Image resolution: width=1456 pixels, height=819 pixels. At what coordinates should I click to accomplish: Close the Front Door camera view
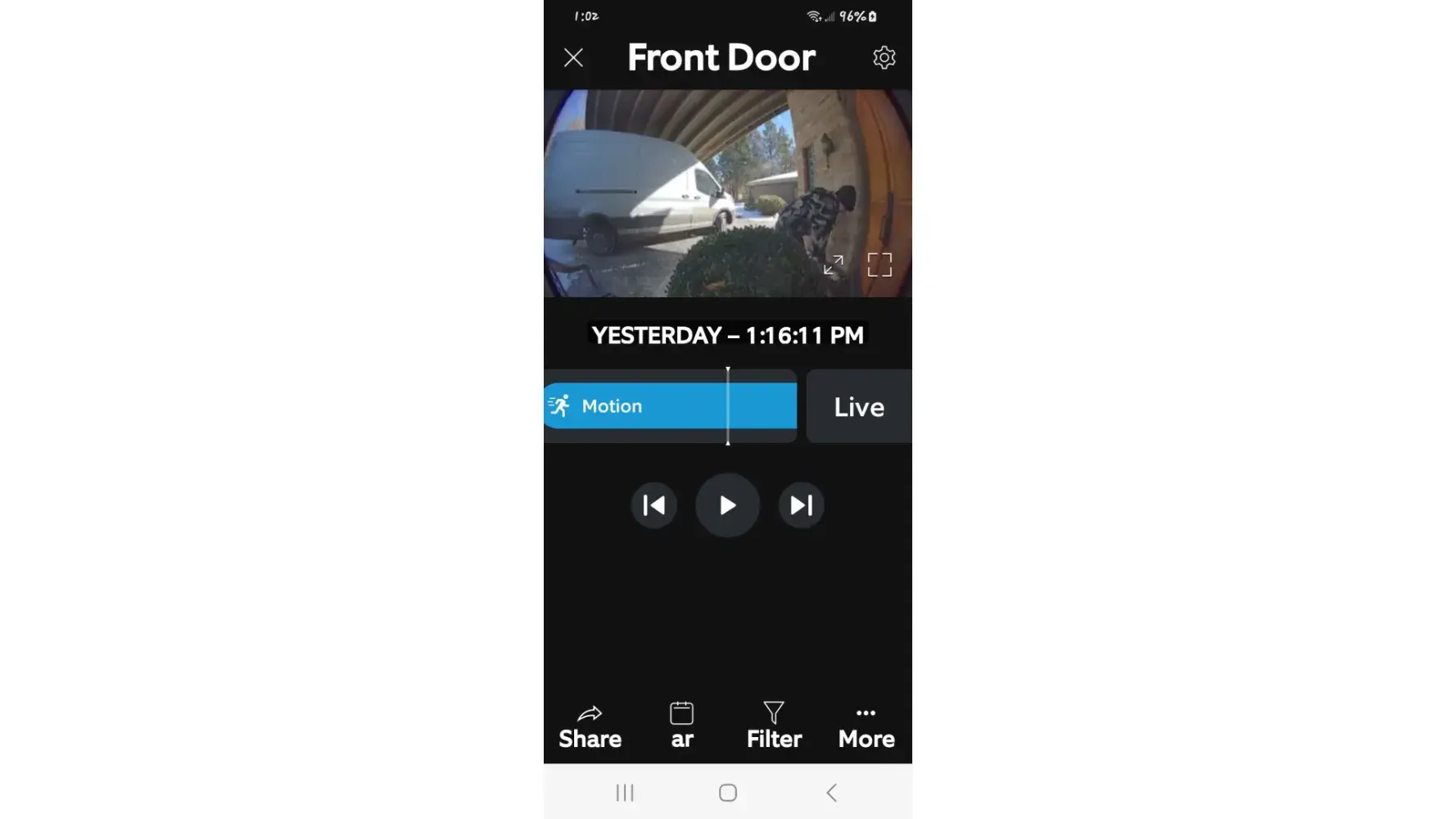click(573, 57)
